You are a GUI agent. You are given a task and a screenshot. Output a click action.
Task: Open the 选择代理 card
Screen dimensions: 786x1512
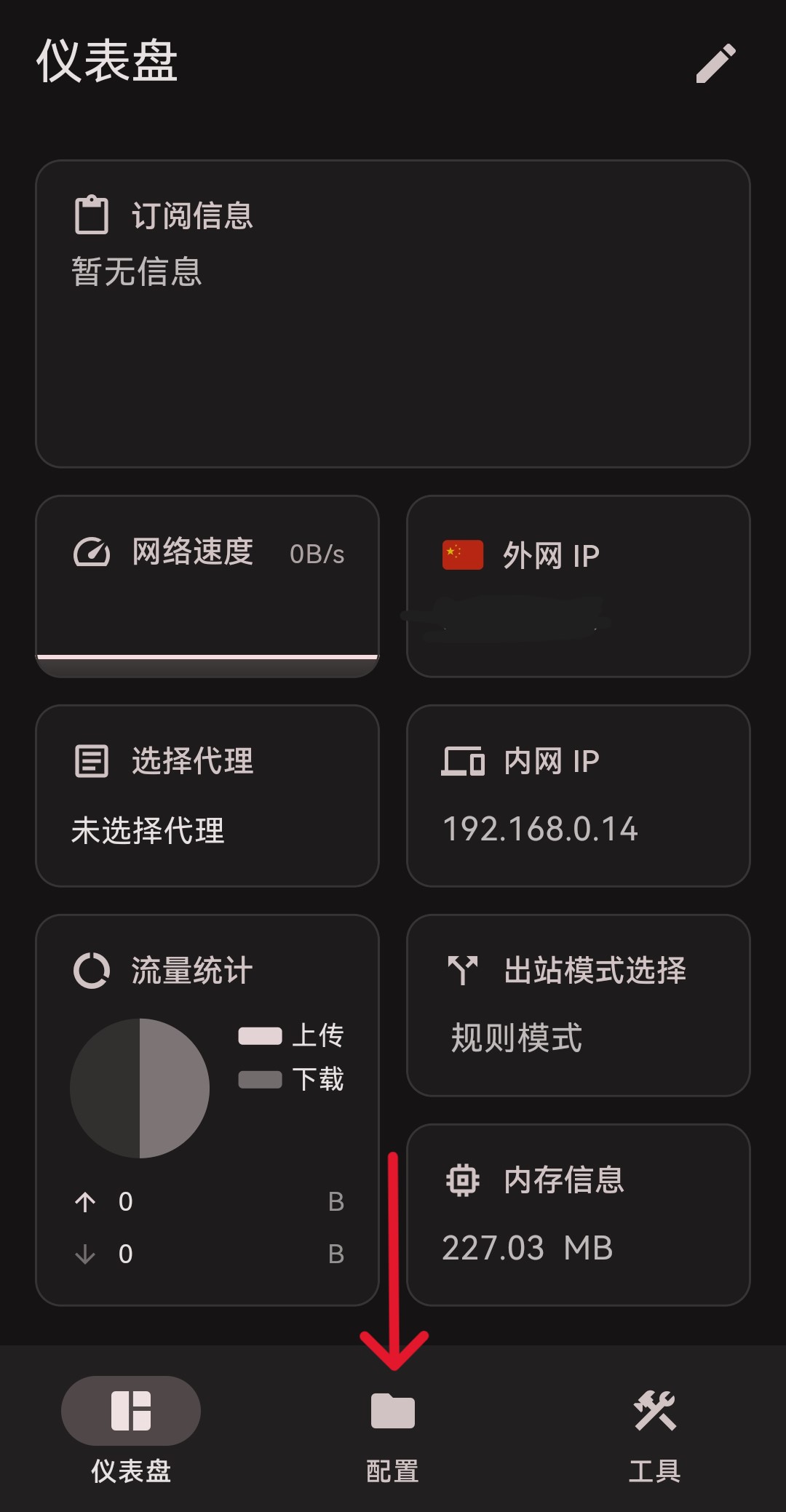tap(207, 795)
